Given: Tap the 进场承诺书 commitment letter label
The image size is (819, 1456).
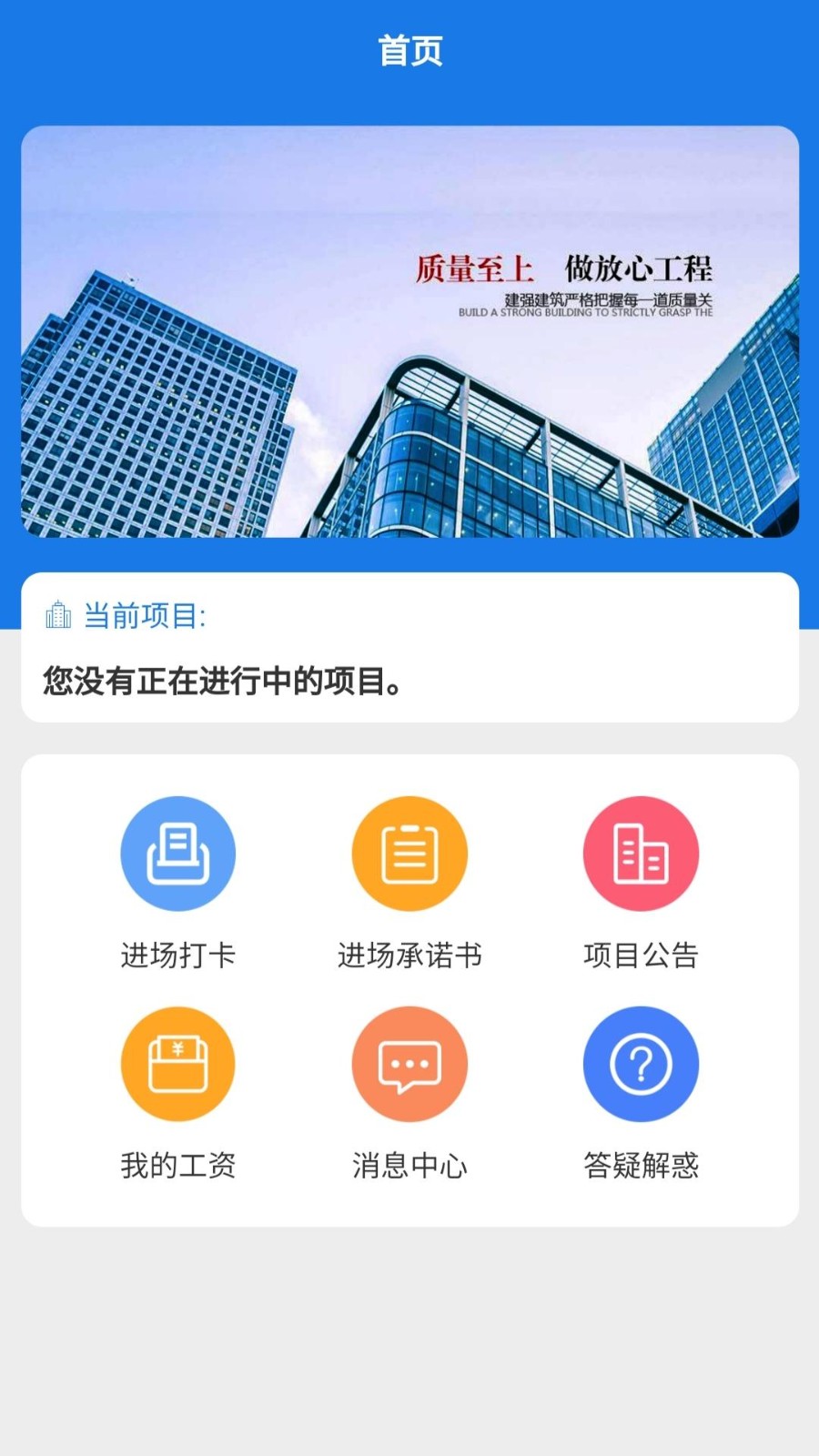Looking at the screenshot, I should pyautogui.click(x=409, y=955).
